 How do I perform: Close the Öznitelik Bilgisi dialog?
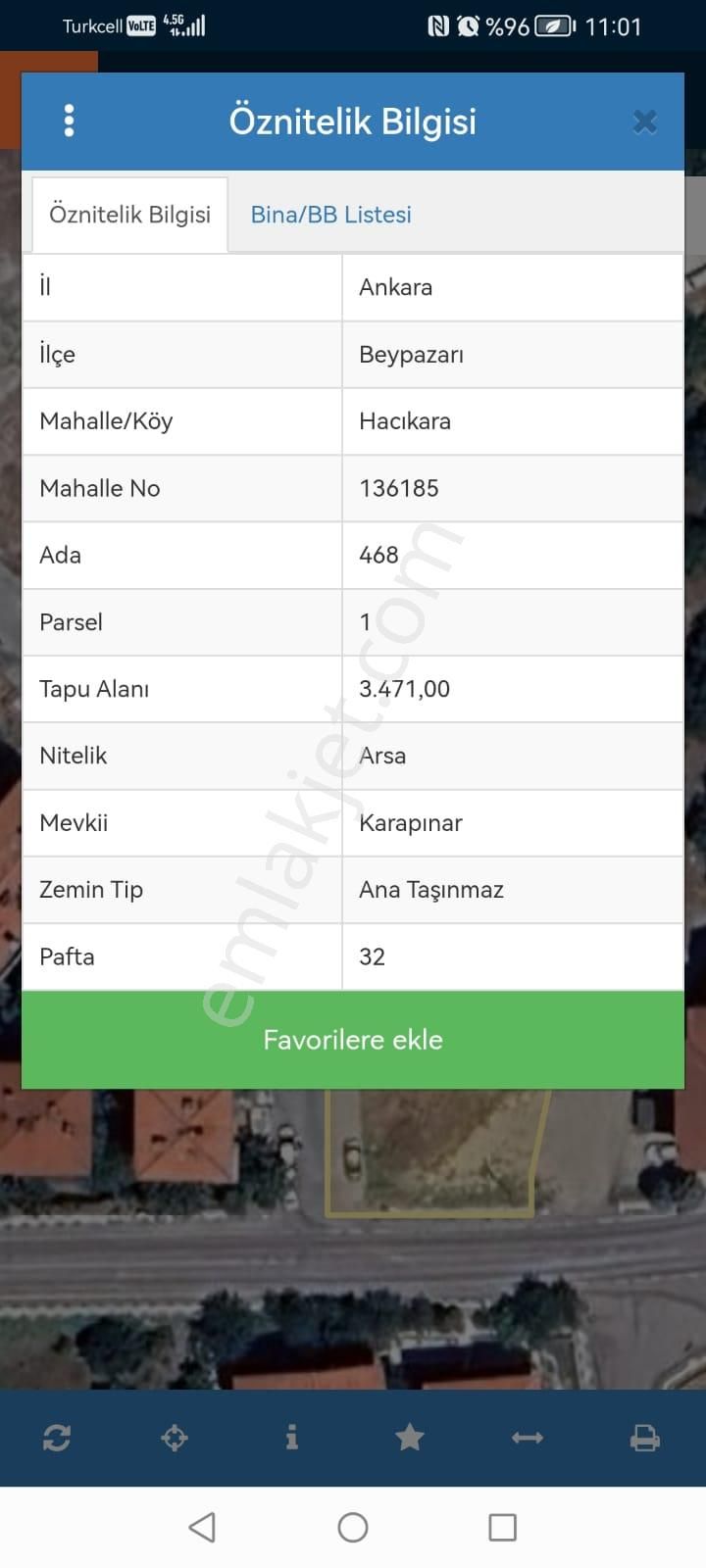[x=644, y=122]
